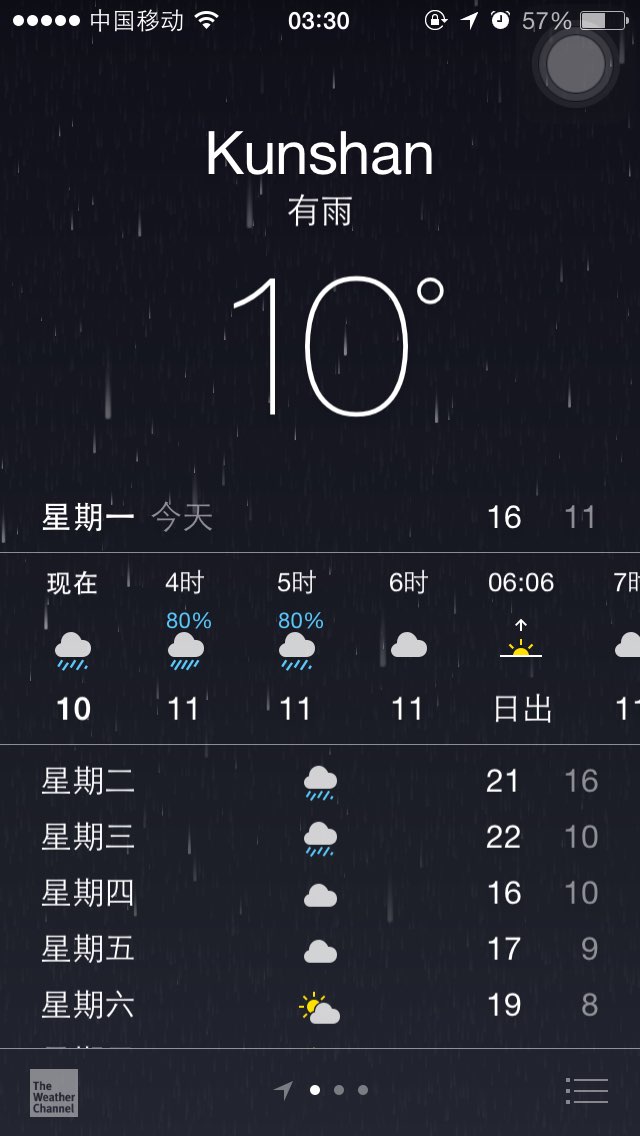Tap the AssistiveTouch floating button

(x=576, y=64)
